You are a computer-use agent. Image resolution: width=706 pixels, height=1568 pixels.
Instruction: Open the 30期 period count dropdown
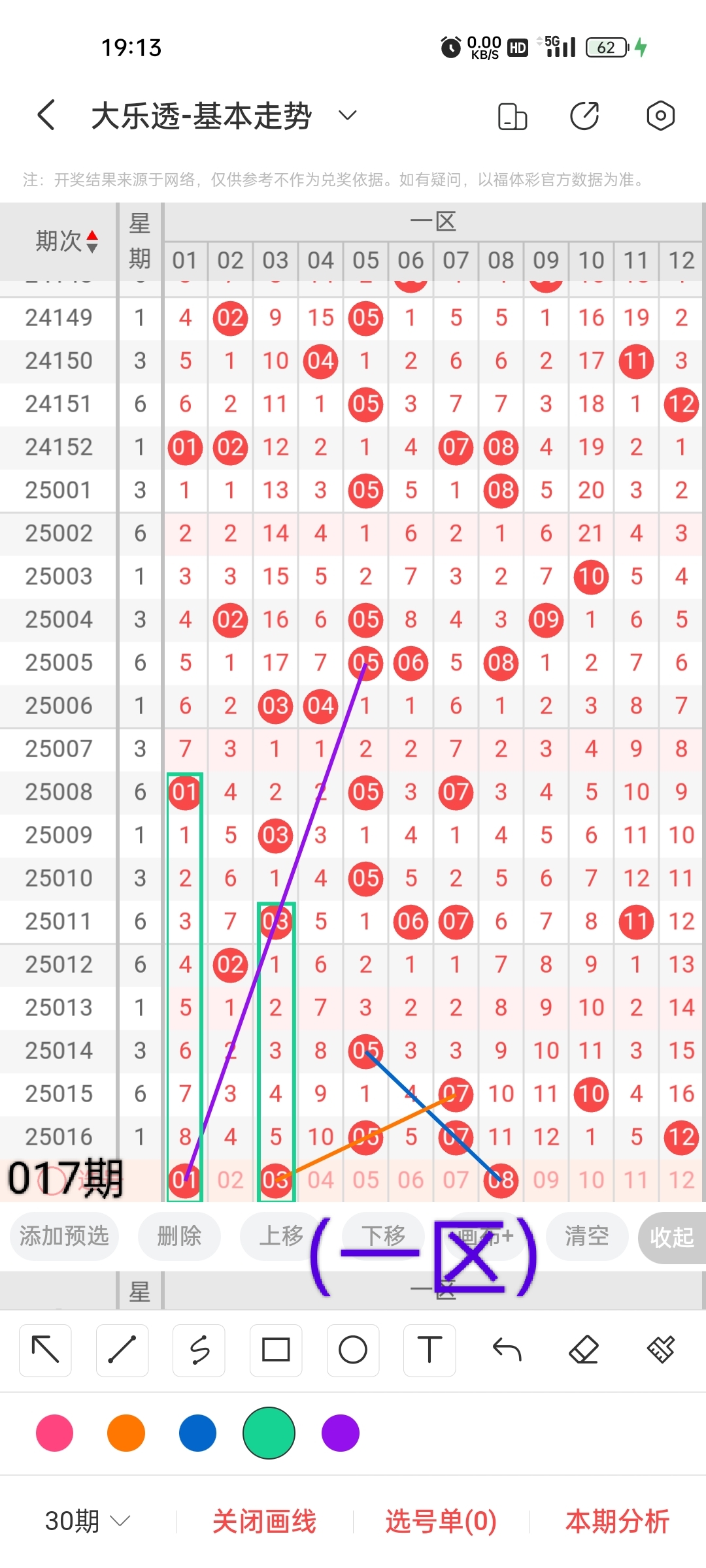88,1521
